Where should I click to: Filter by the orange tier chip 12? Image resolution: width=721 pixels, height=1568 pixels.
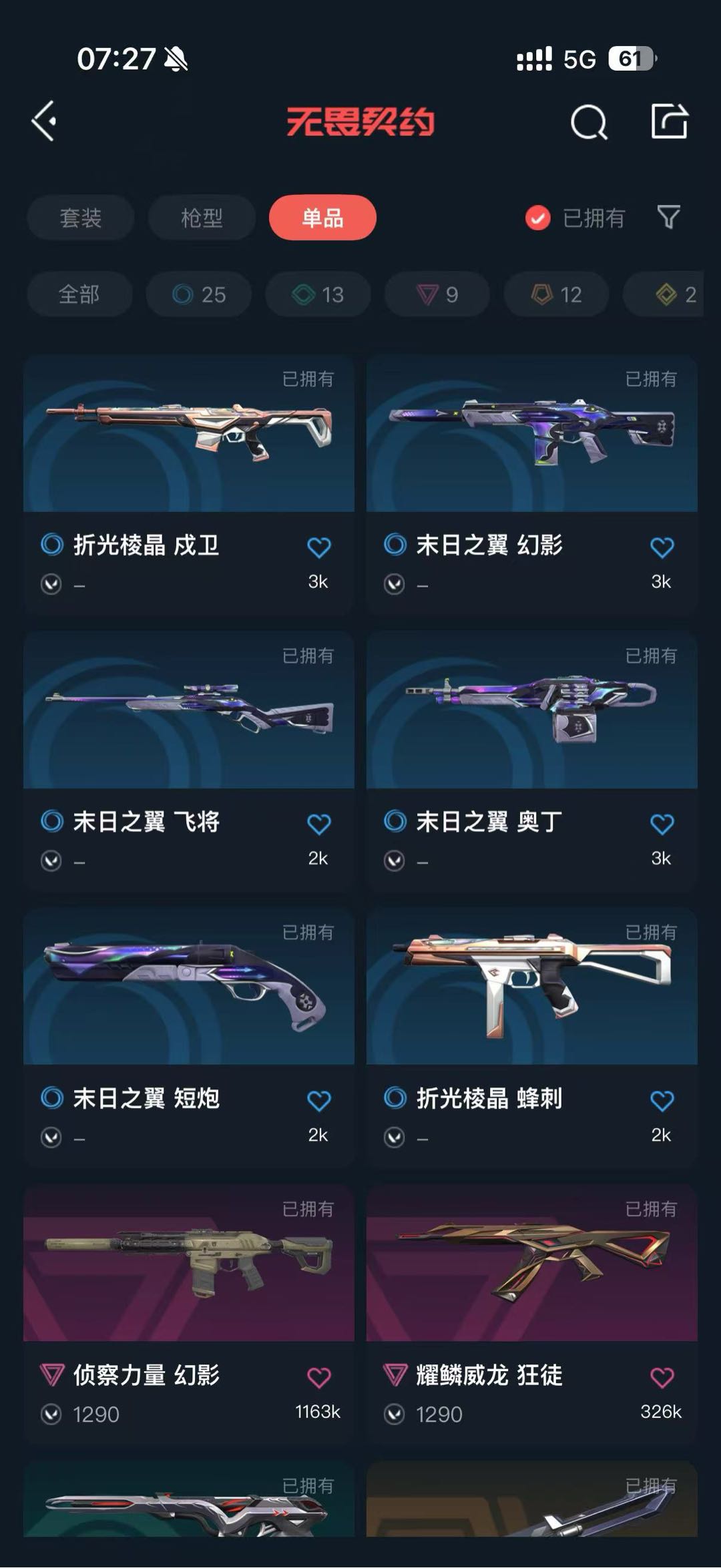556,294
